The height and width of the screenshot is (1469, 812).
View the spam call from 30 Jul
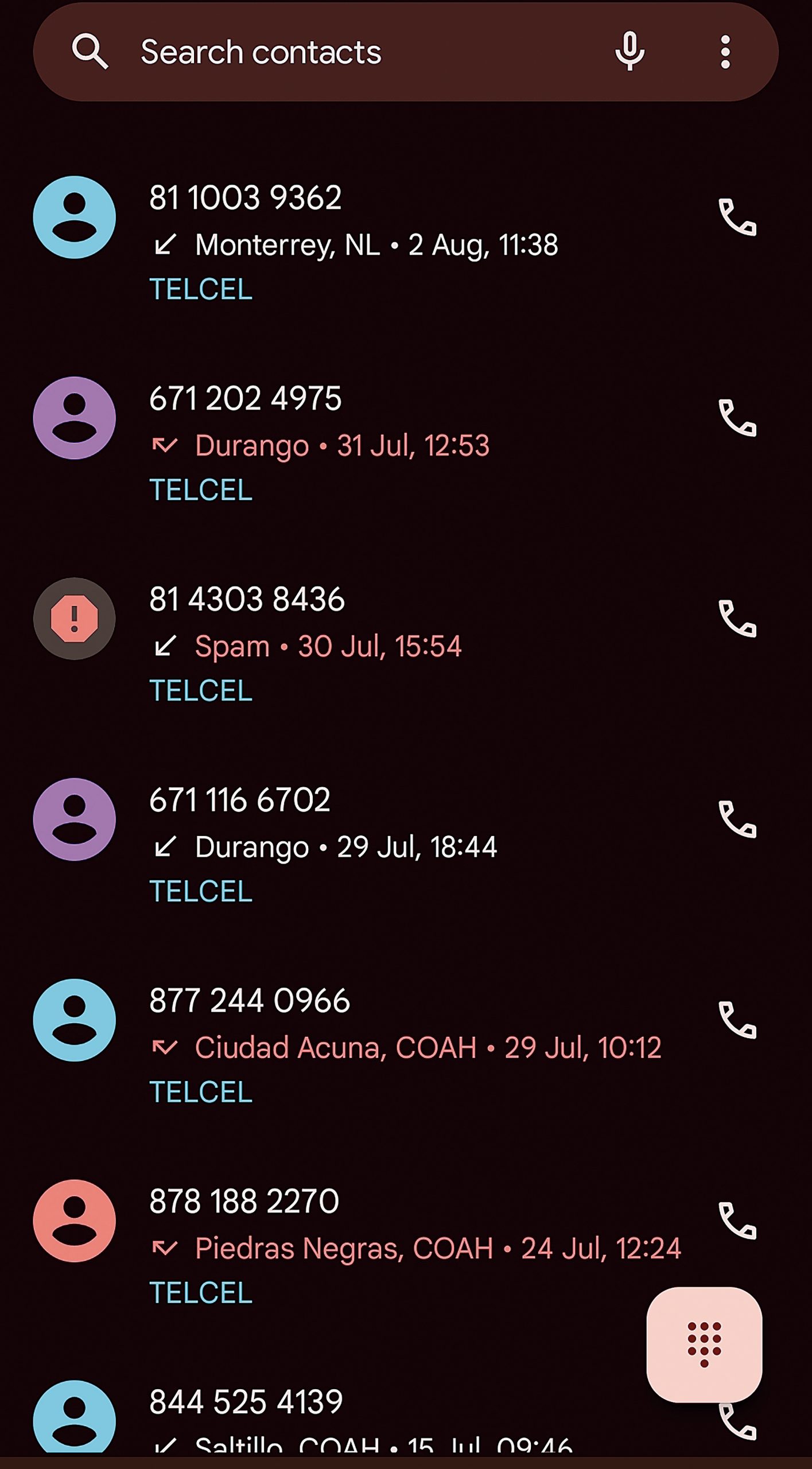click(x=402, y=645)
